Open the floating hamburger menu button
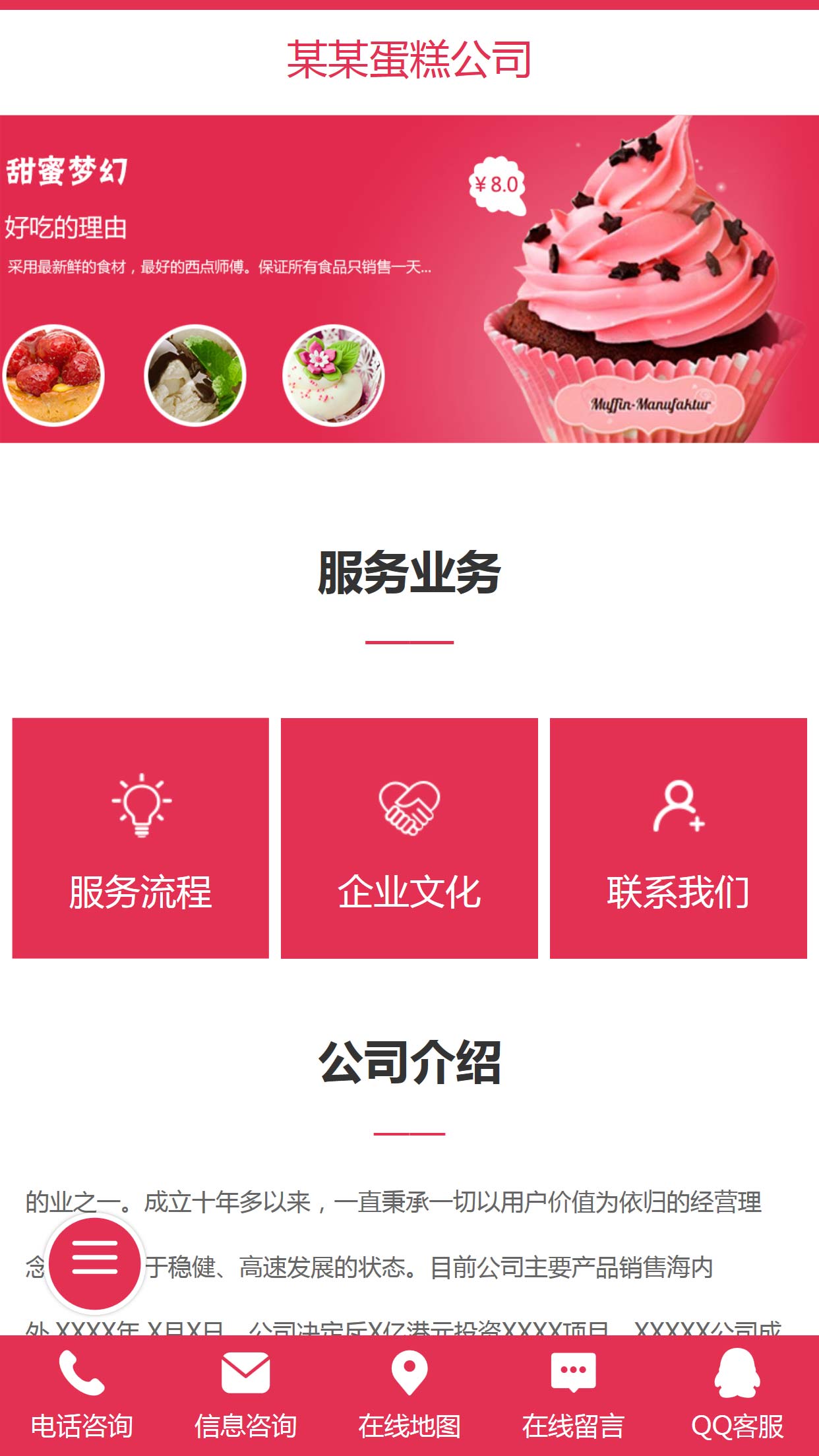819x1456 pixels. click(x=94, y=1262)
